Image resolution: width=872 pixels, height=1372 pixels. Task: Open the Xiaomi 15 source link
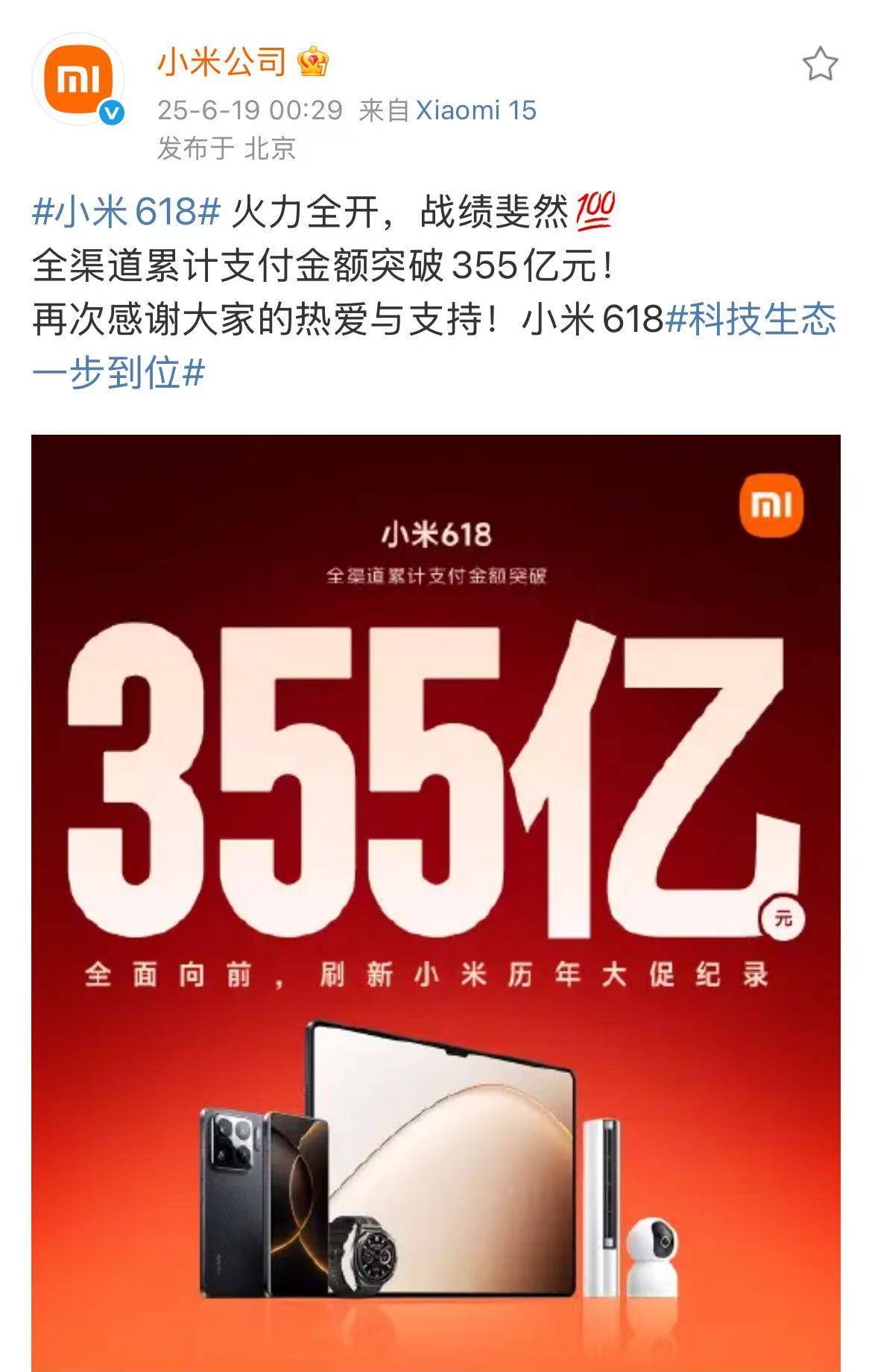(476, 110)
